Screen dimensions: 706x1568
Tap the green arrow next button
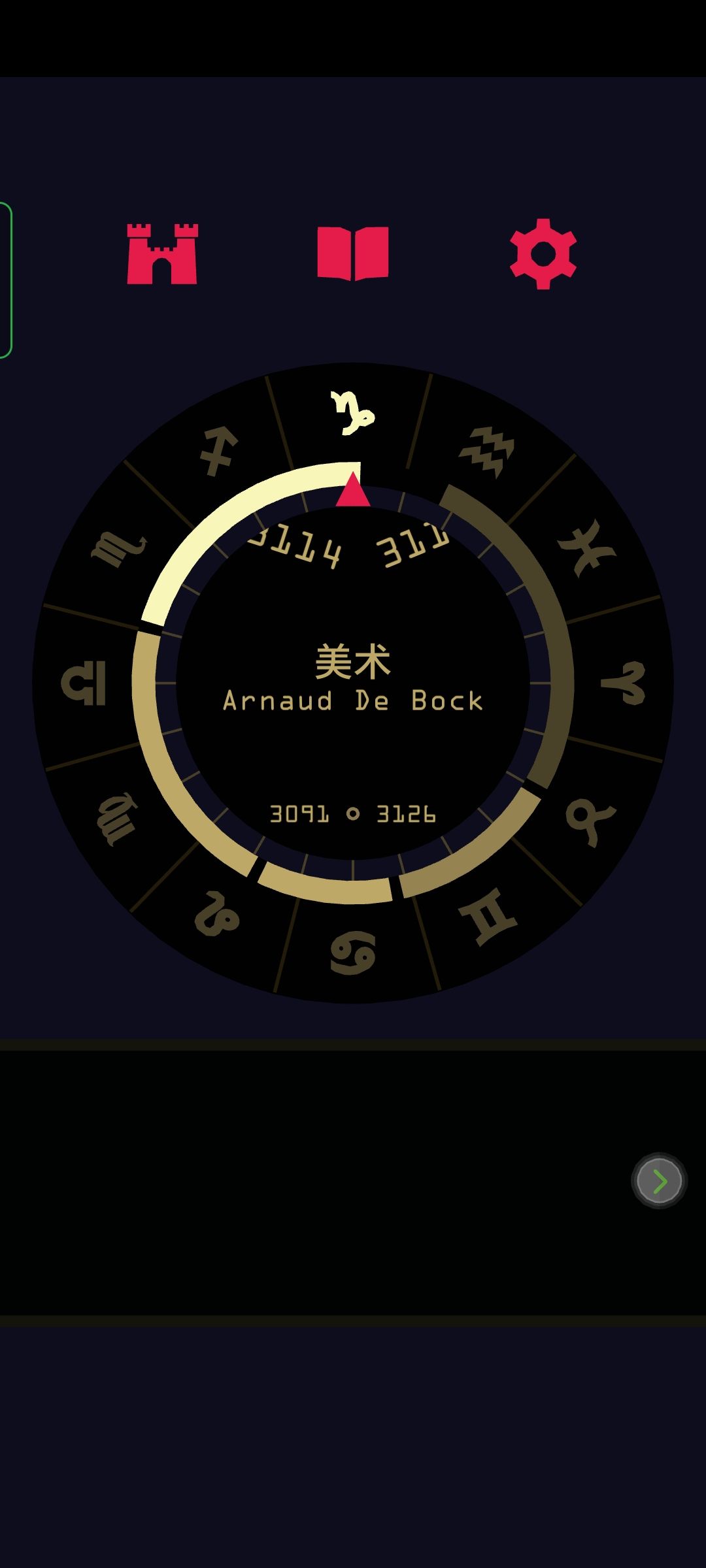pos(659,1181)
